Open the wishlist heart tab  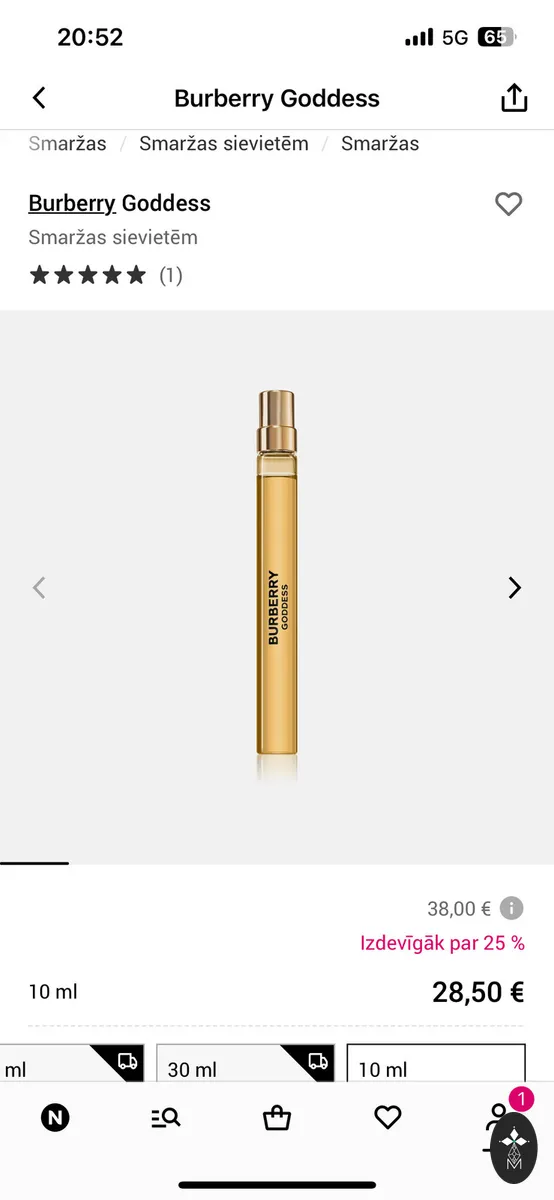coord(388,1118)
